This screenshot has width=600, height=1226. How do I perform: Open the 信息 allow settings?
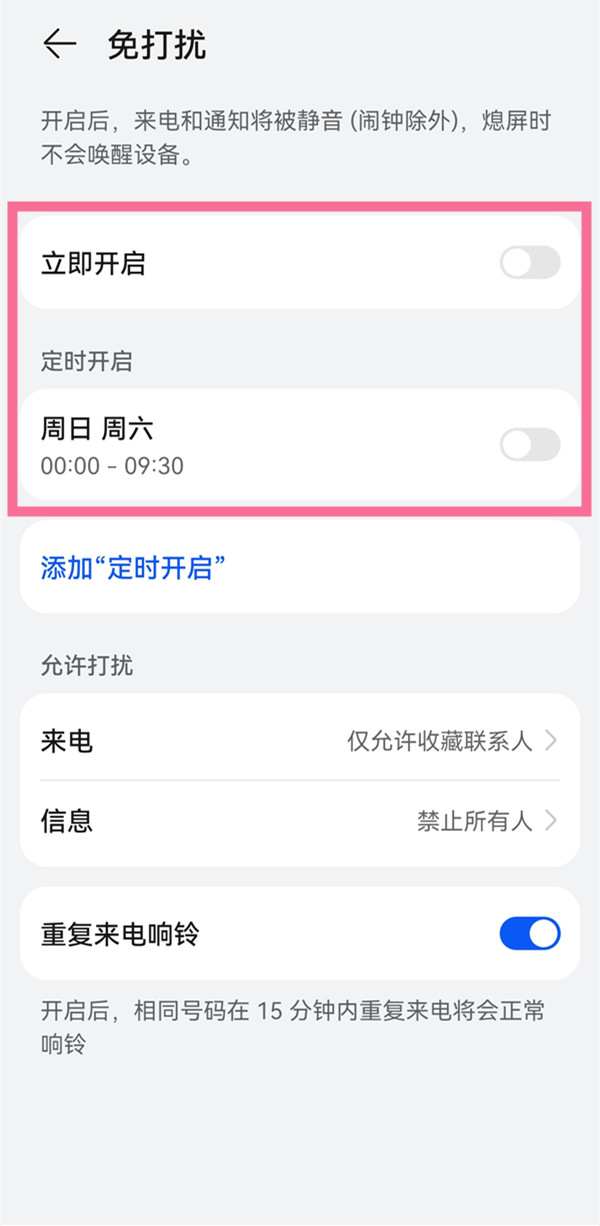pos(300,822)
